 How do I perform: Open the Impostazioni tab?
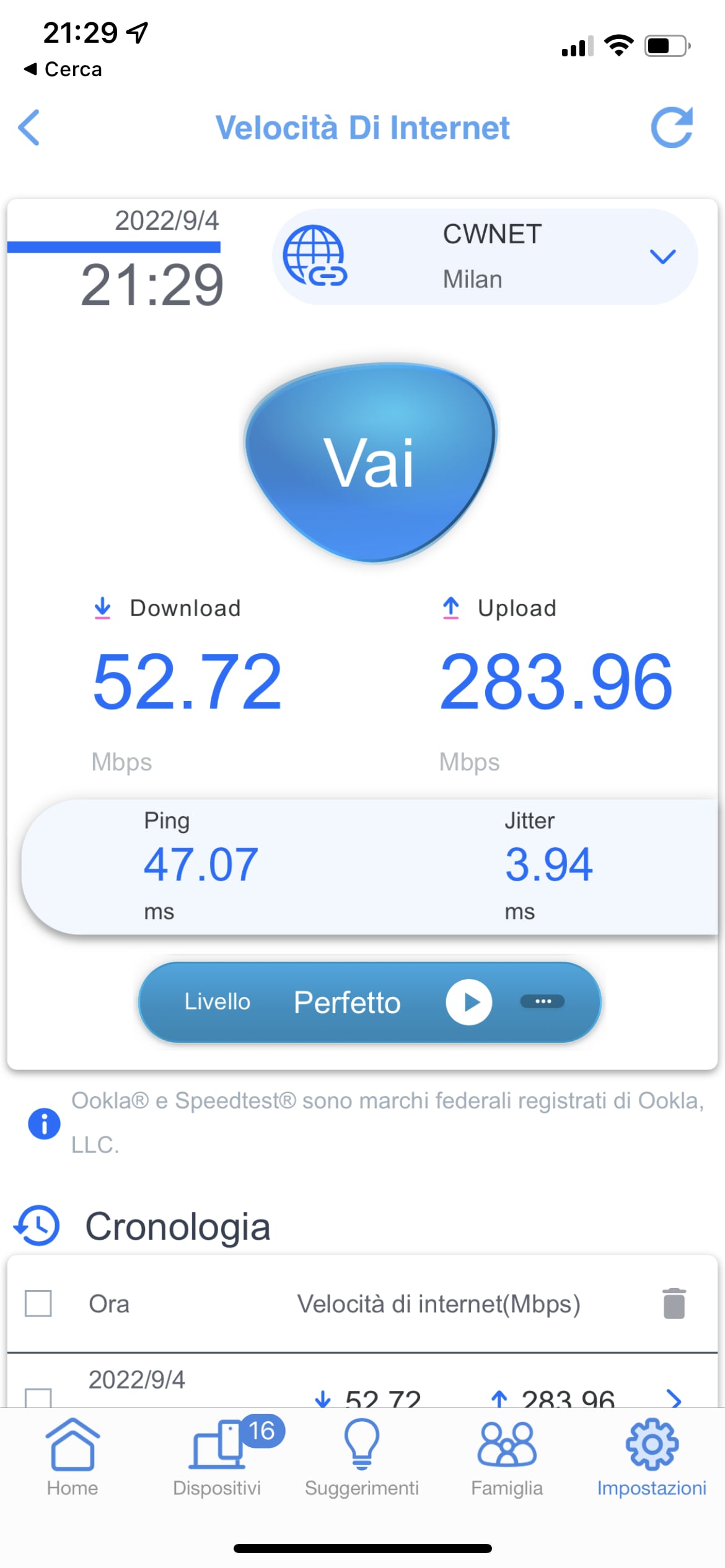pyautogui.click(x=652, y=1457)
